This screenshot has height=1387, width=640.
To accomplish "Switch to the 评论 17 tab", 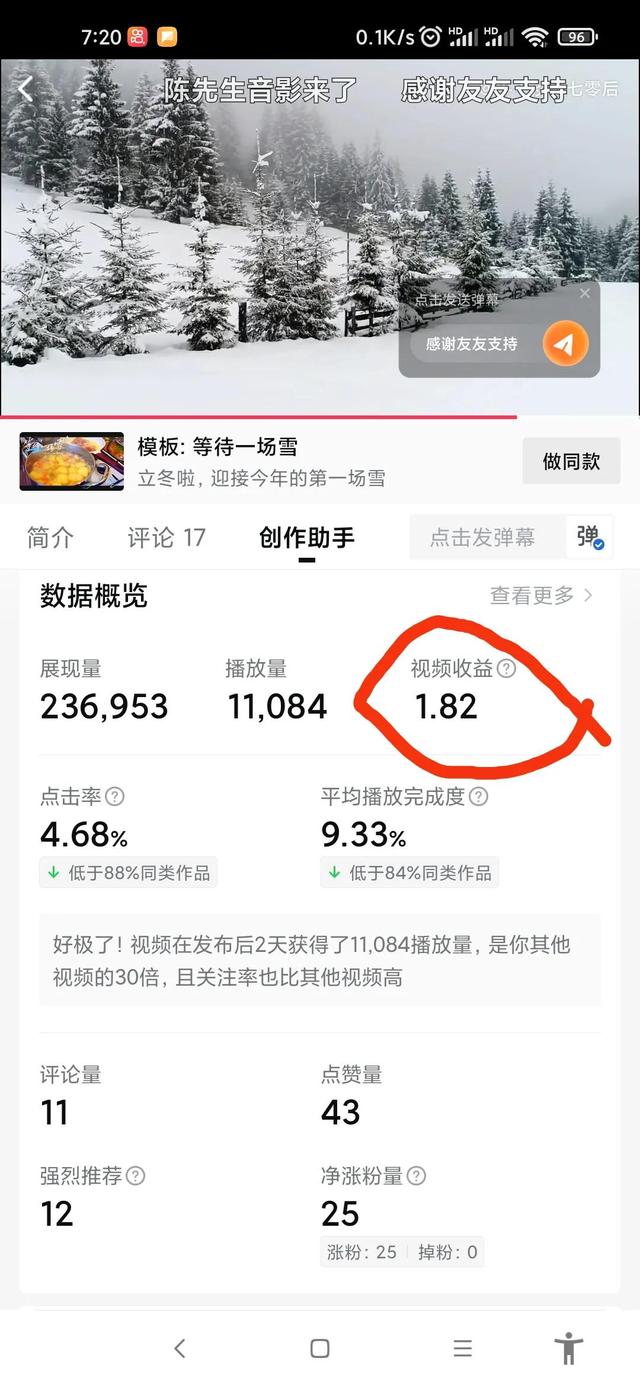I will (166, 537).
